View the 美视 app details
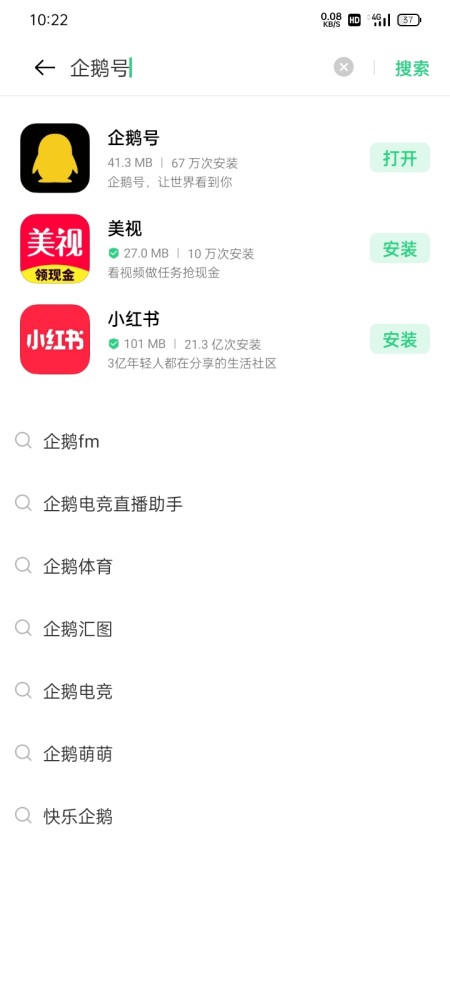The width and height of the screenshot is (450, 1000). 191,249
